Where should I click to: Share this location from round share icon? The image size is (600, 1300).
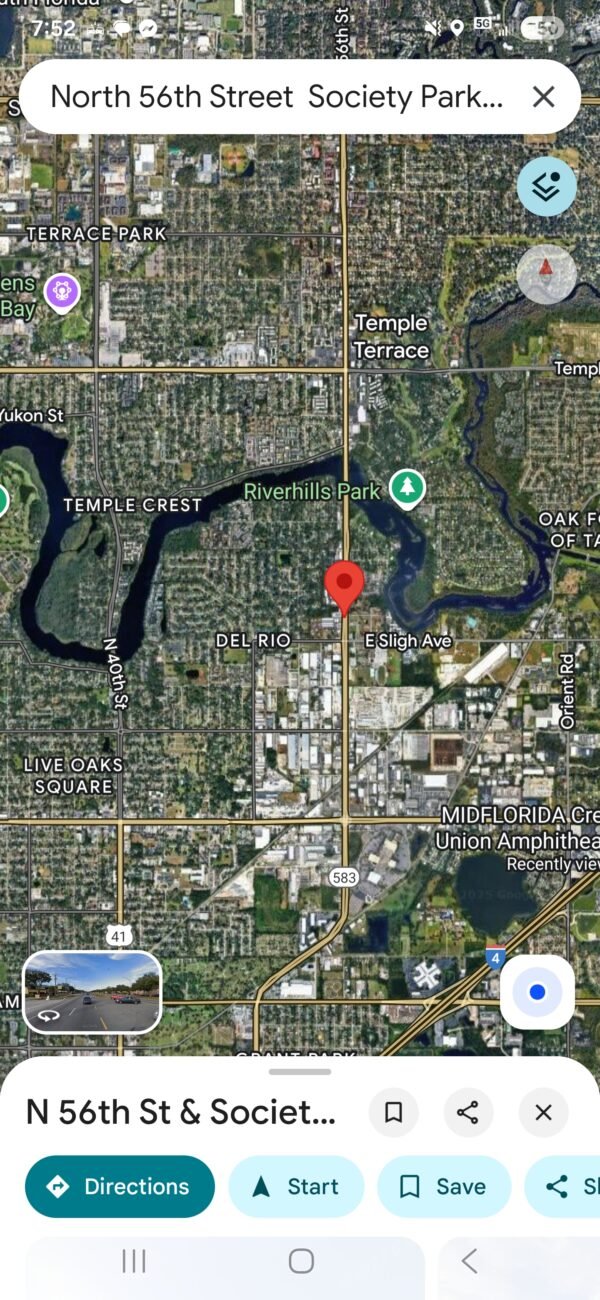pyautogui.click(x=468, y=1112)
